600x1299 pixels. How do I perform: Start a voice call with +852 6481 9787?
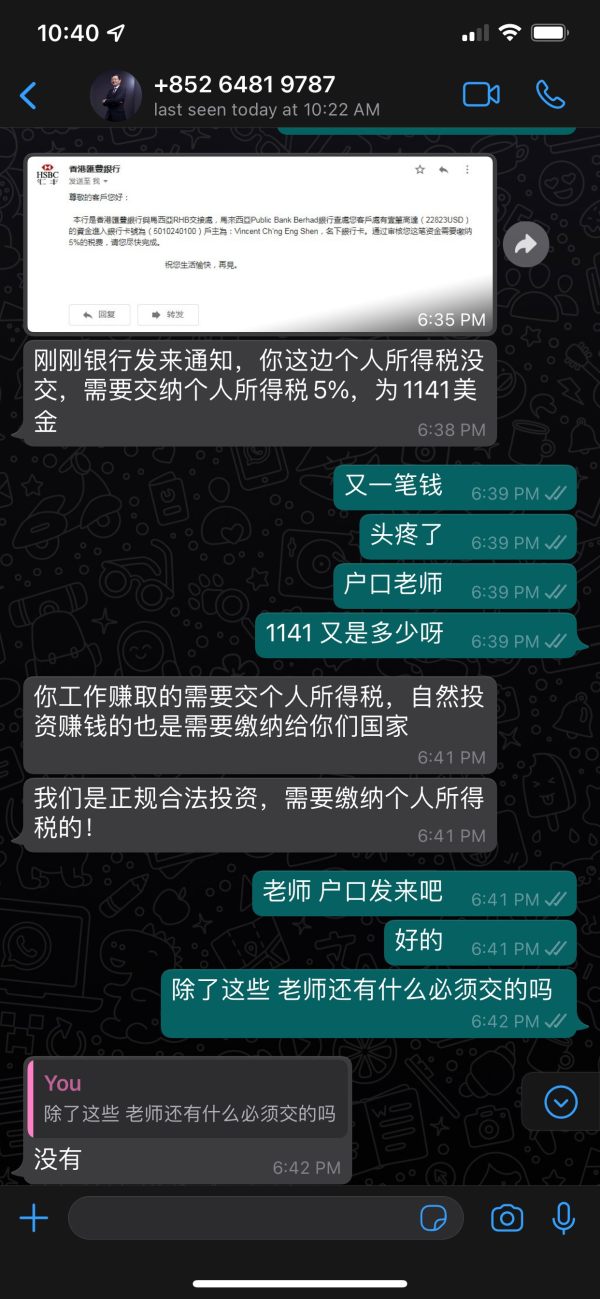coord(550,95)
